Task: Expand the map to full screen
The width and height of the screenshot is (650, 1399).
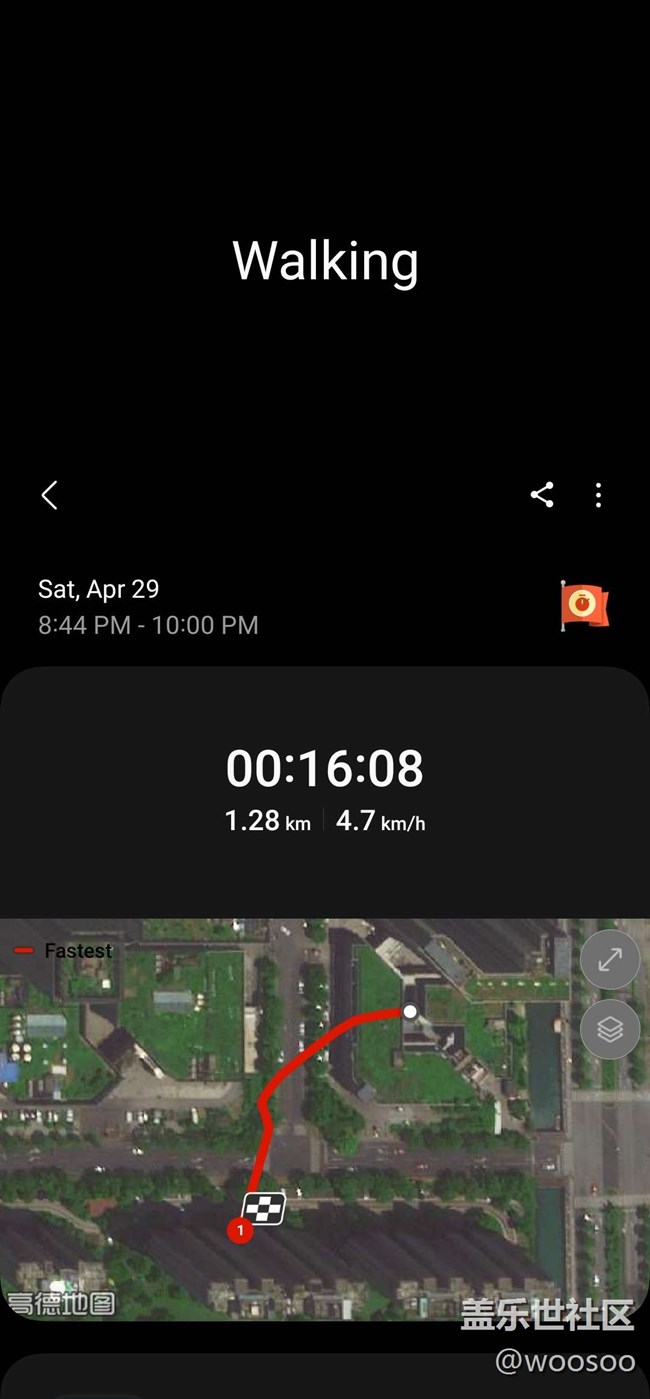Action: click(x=610, y=960)
